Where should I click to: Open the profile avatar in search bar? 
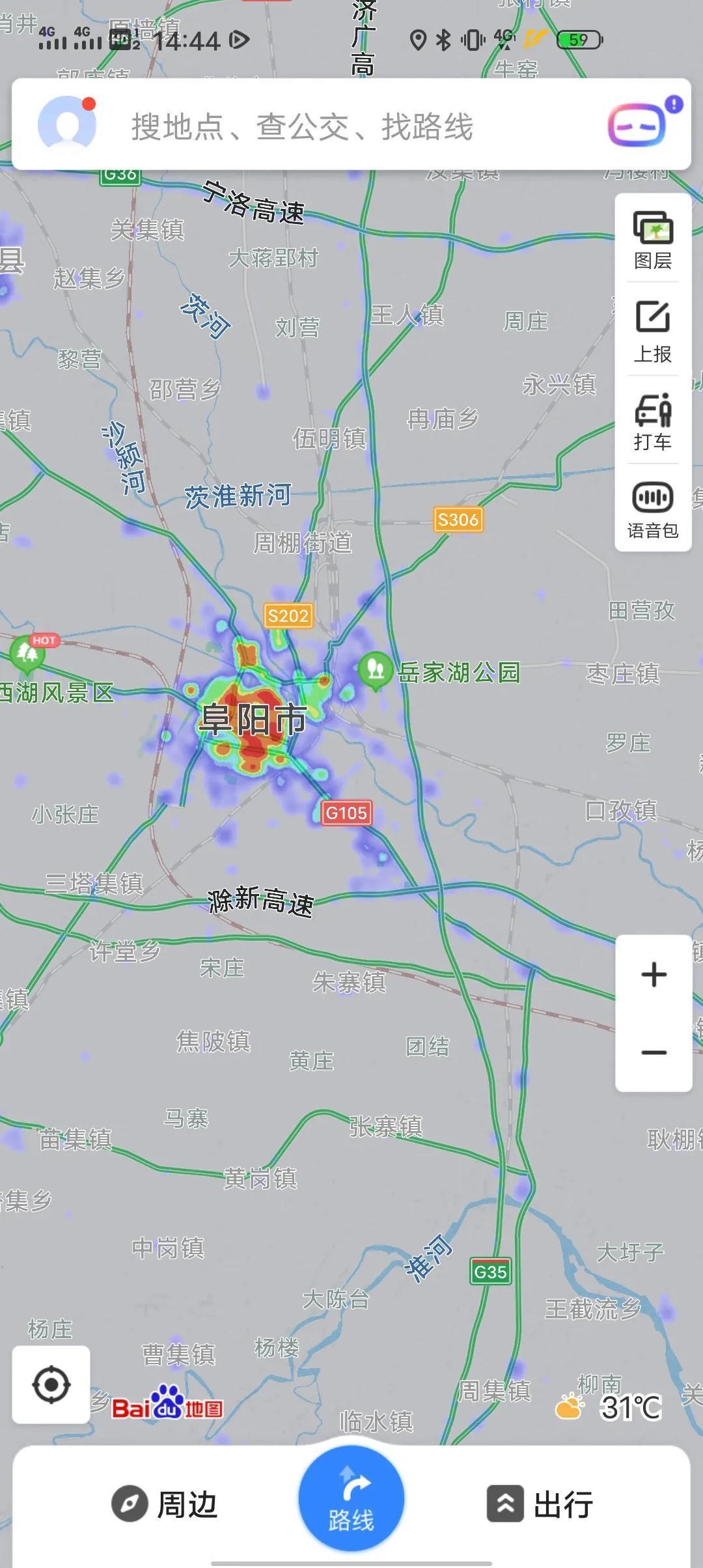tap(67, 125)
